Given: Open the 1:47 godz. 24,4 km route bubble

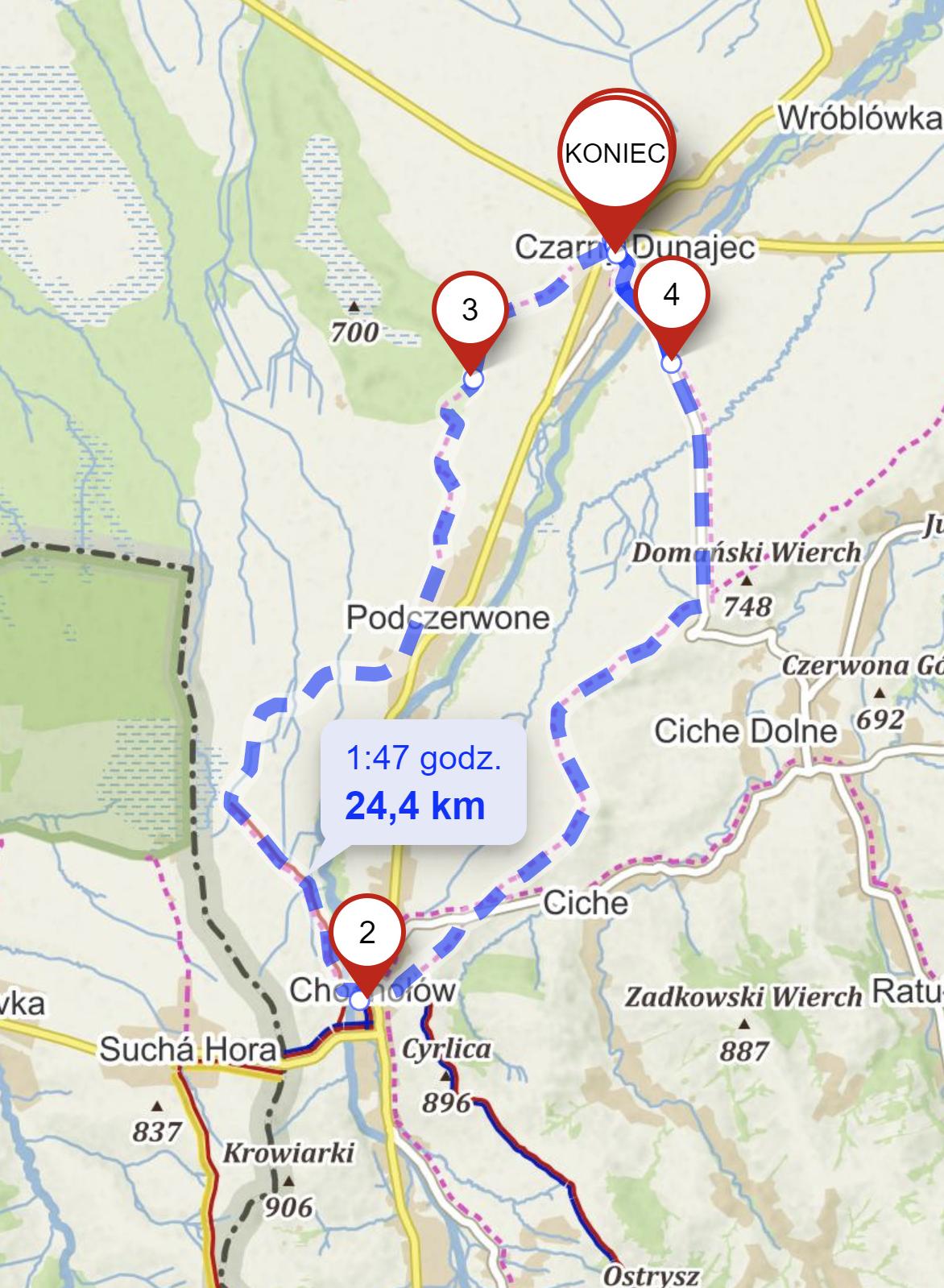Looking at the screenshot, I should pos(423,784).
